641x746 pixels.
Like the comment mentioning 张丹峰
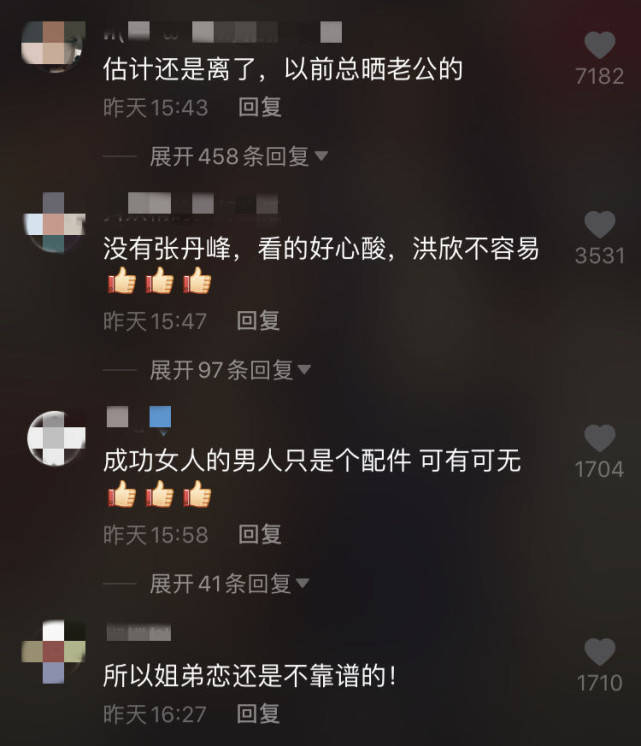(599, 225)
